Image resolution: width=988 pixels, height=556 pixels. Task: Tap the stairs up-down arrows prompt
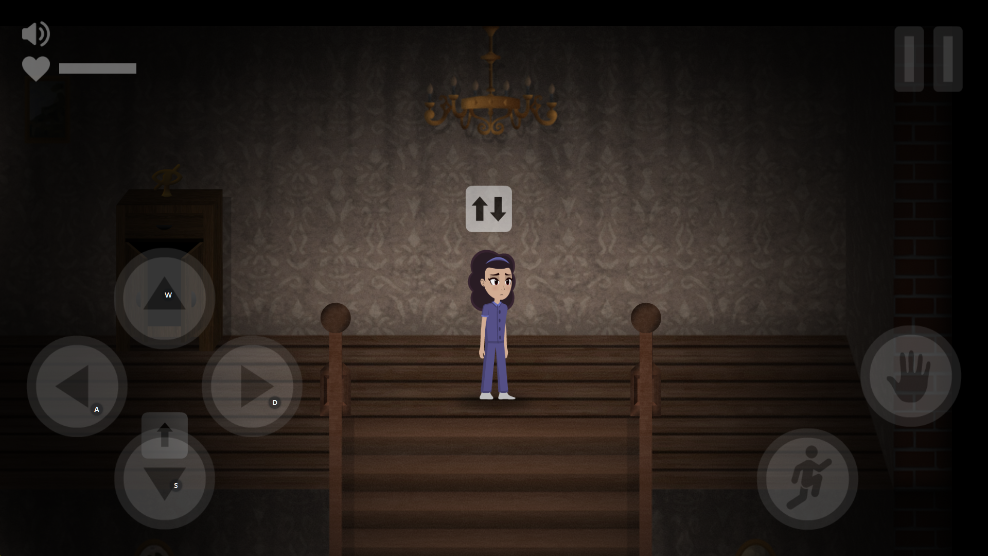(488, 209)
